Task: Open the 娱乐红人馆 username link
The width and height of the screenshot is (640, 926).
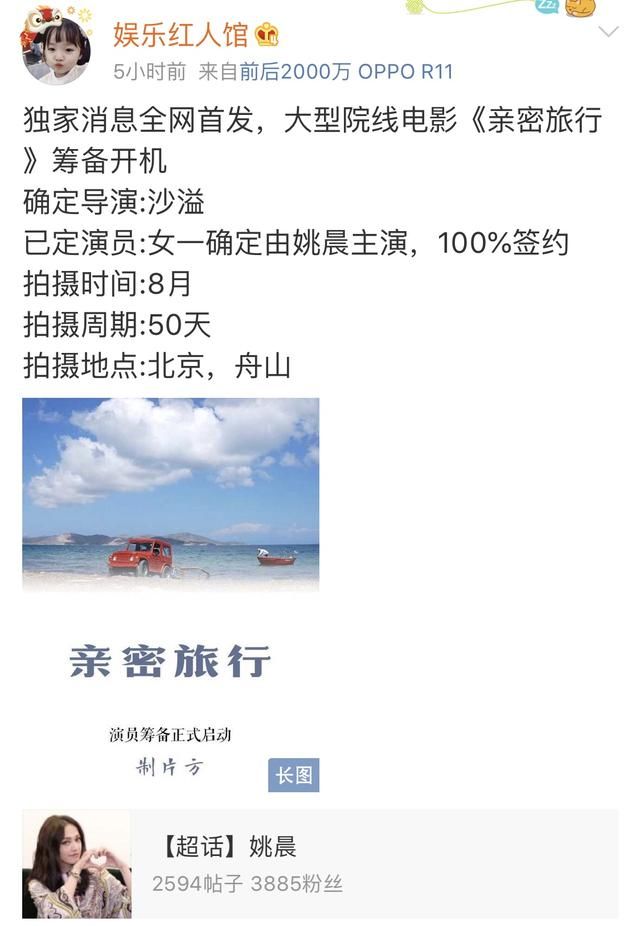Action: (x=181, y=36)
